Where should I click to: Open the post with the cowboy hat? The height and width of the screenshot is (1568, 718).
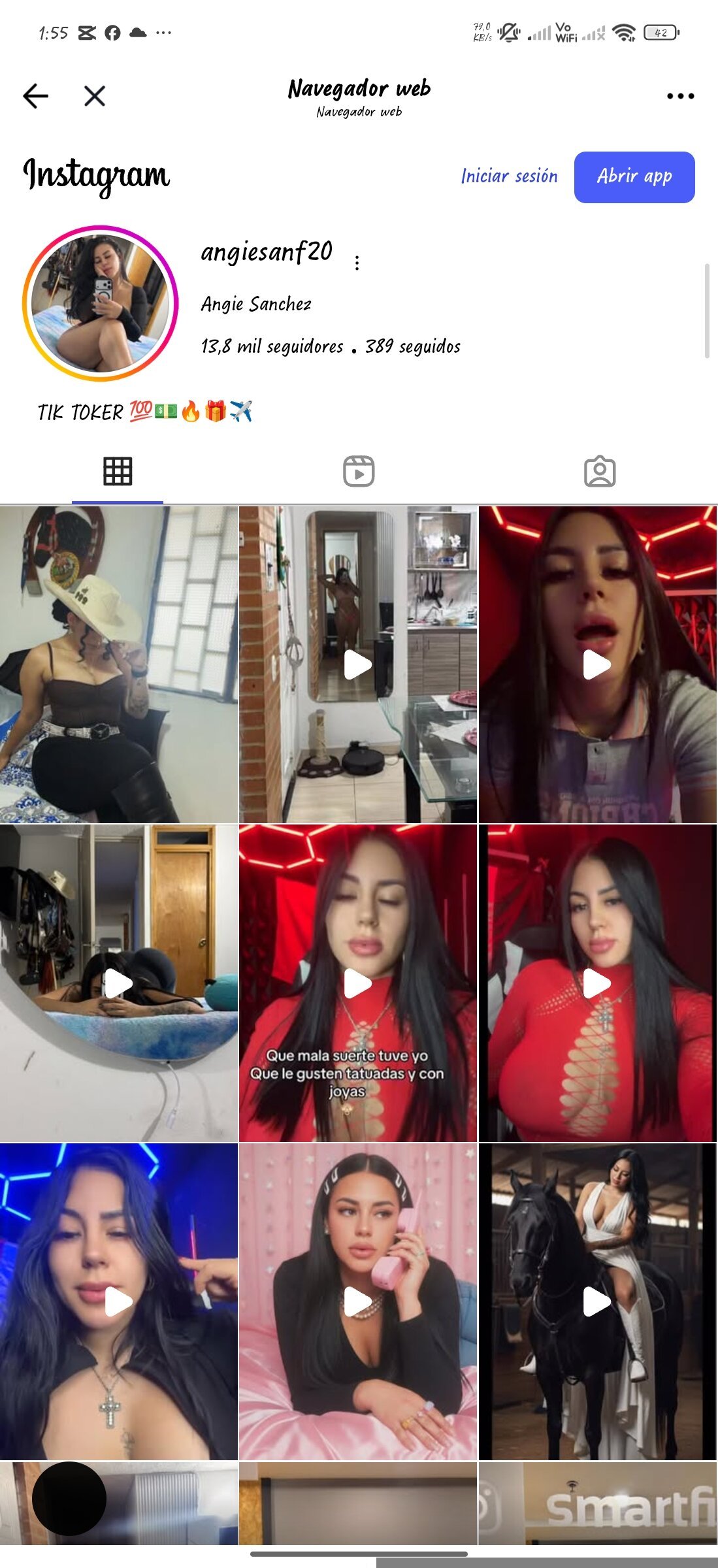coord(118,664)
